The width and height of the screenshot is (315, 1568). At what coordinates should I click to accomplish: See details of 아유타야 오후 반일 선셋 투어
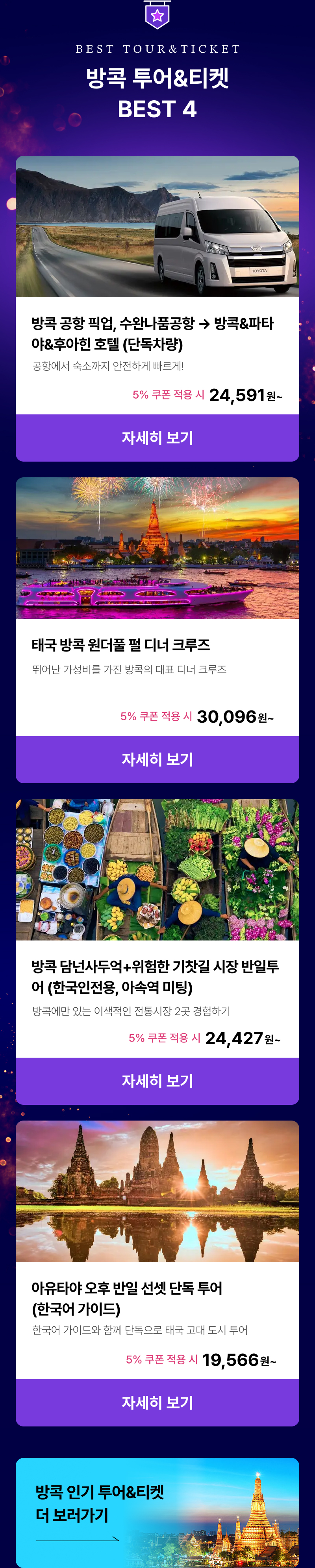coord(157,1402)
